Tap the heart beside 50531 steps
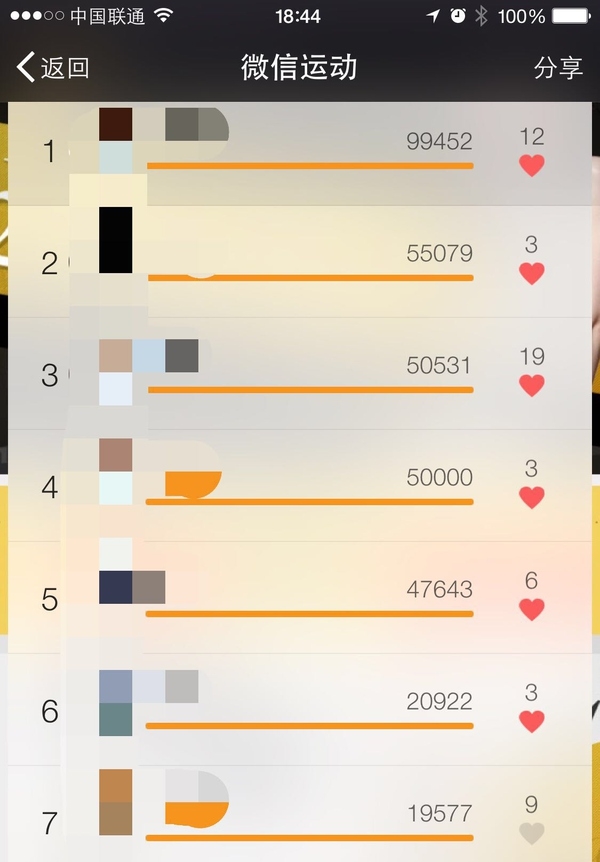 (532, 385)
